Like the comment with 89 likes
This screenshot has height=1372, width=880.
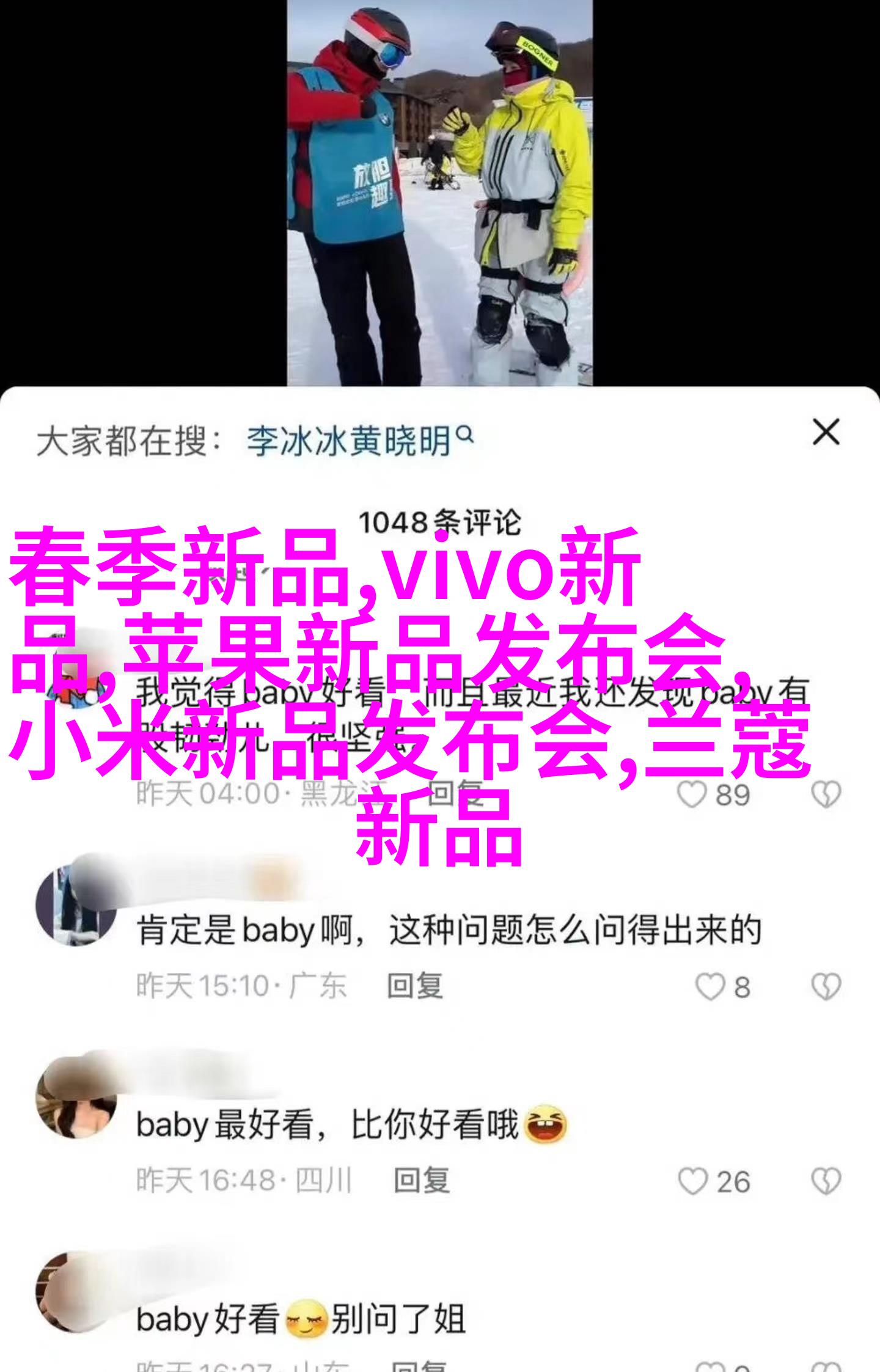click(x=692, y=795)
